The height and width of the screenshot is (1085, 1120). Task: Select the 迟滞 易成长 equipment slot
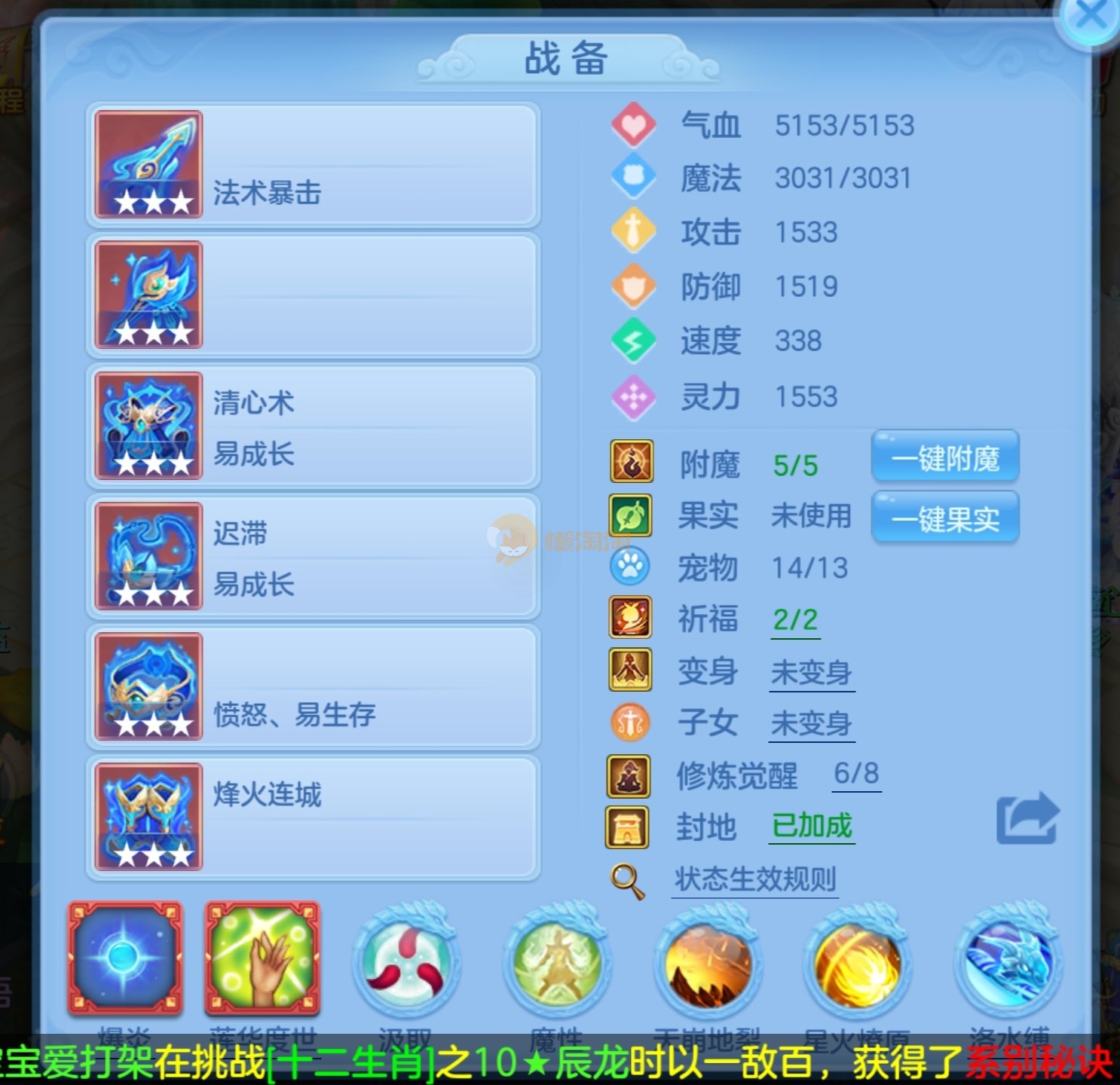(x=313, y=557)
